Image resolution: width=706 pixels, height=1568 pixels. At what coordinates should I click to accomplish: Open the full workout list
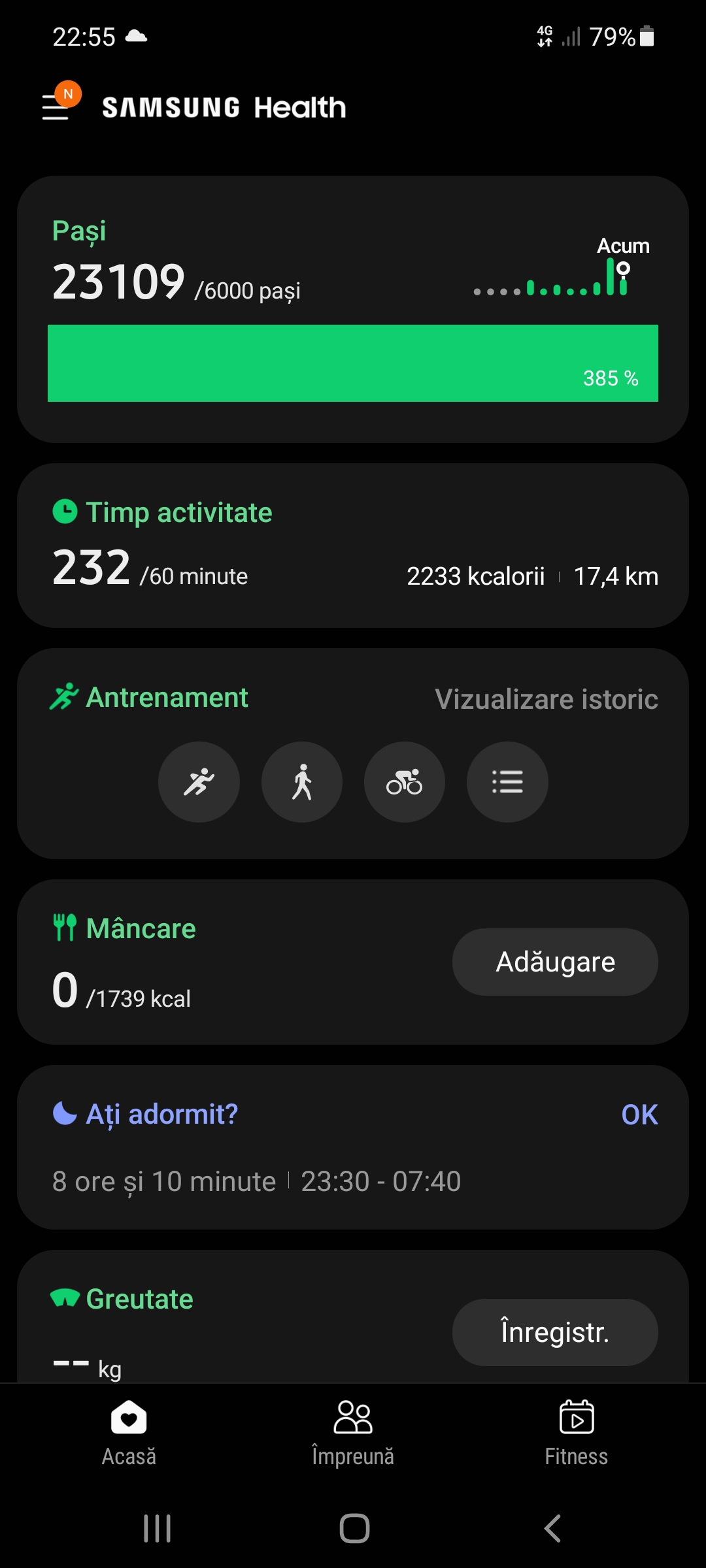[507, 782]
